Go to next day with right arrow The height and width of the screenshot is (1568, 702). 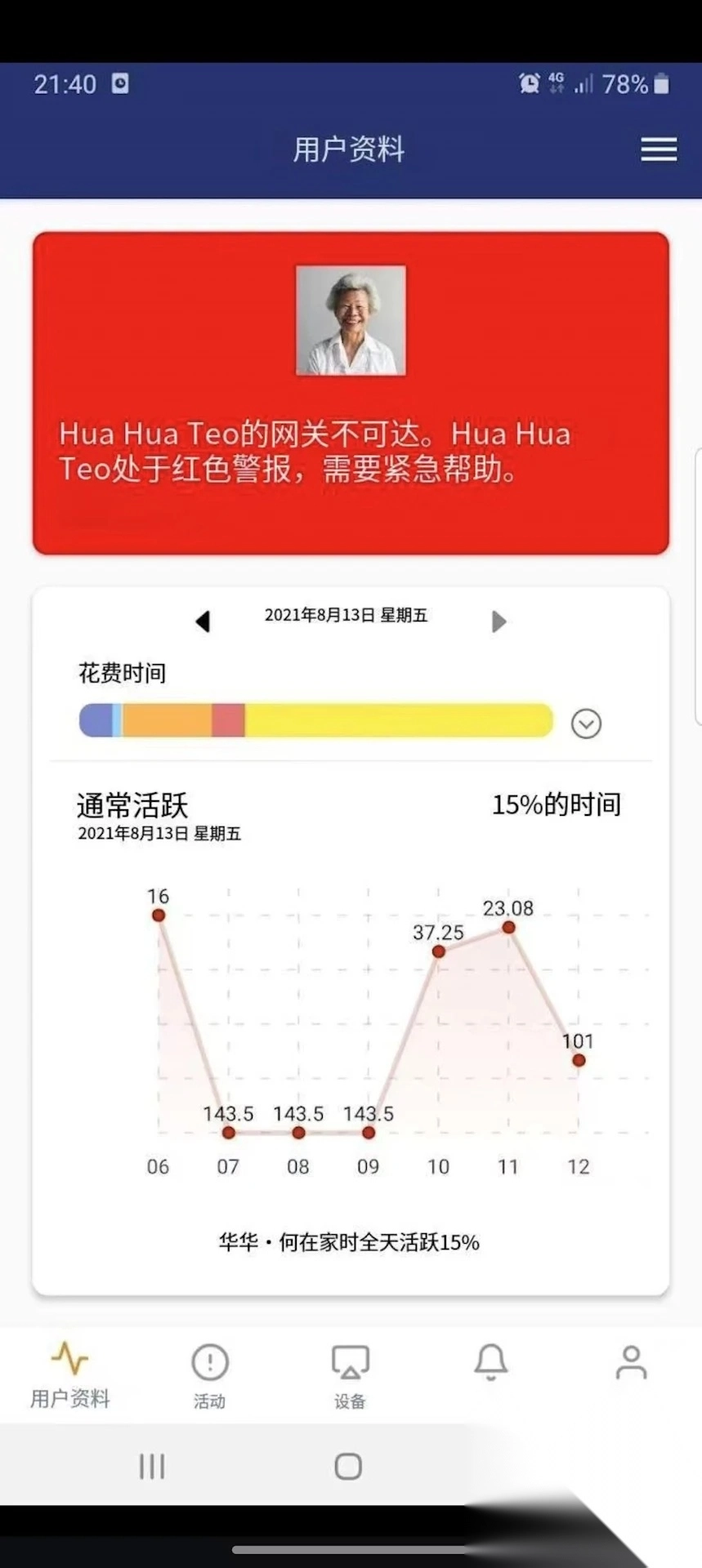[x=499, y=621]
